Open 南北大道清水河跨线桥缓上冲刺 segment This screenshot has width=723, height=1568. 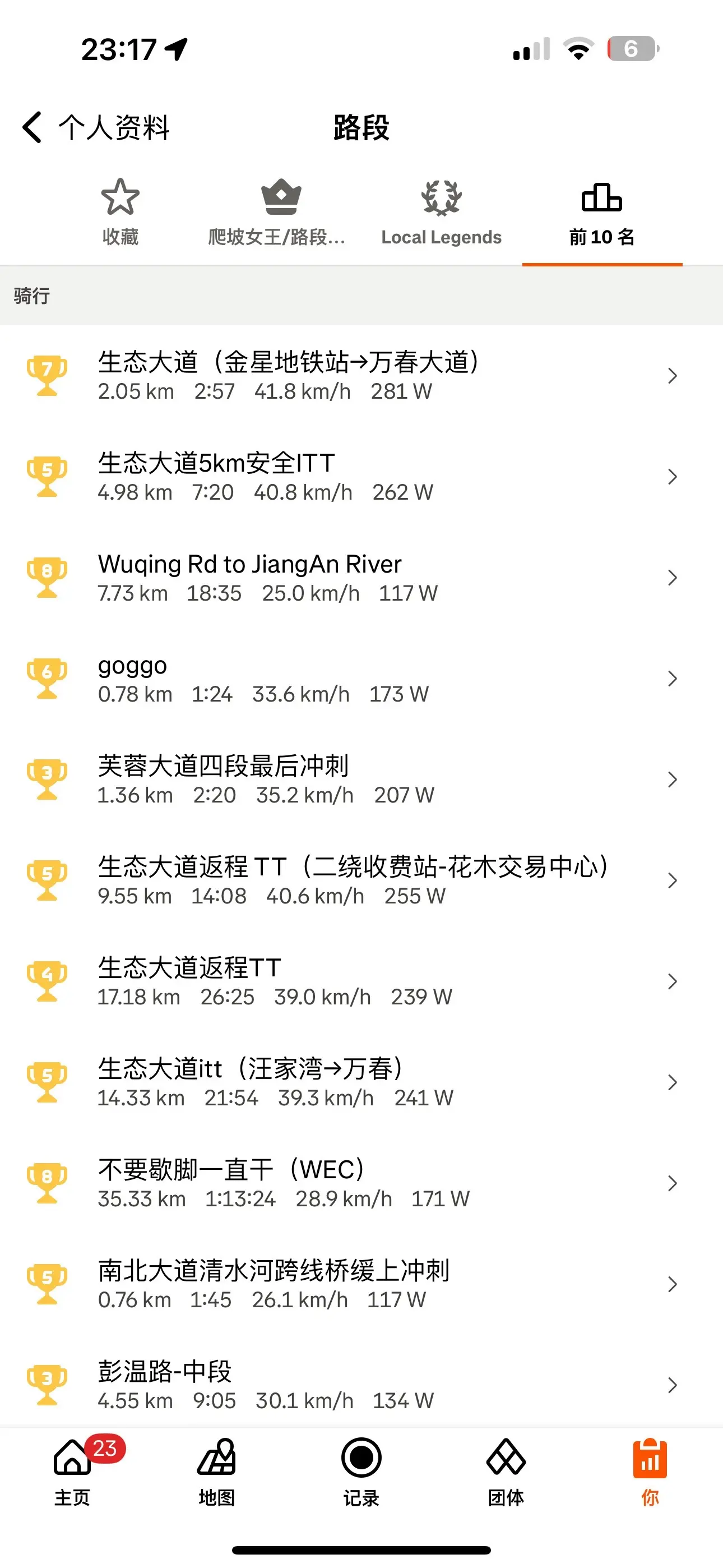click(361, 1284)
